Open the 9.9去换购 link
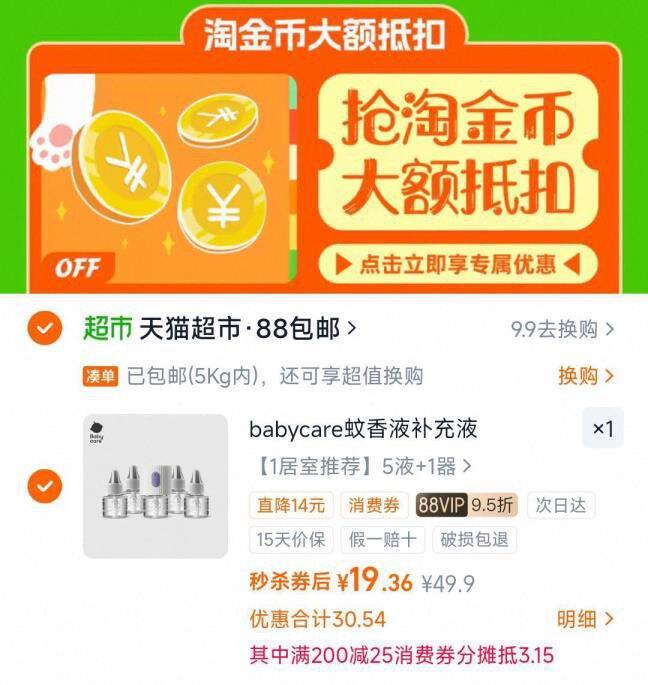Image resolution: width=648 pixels, height=685 pixels. click(562, 329)
